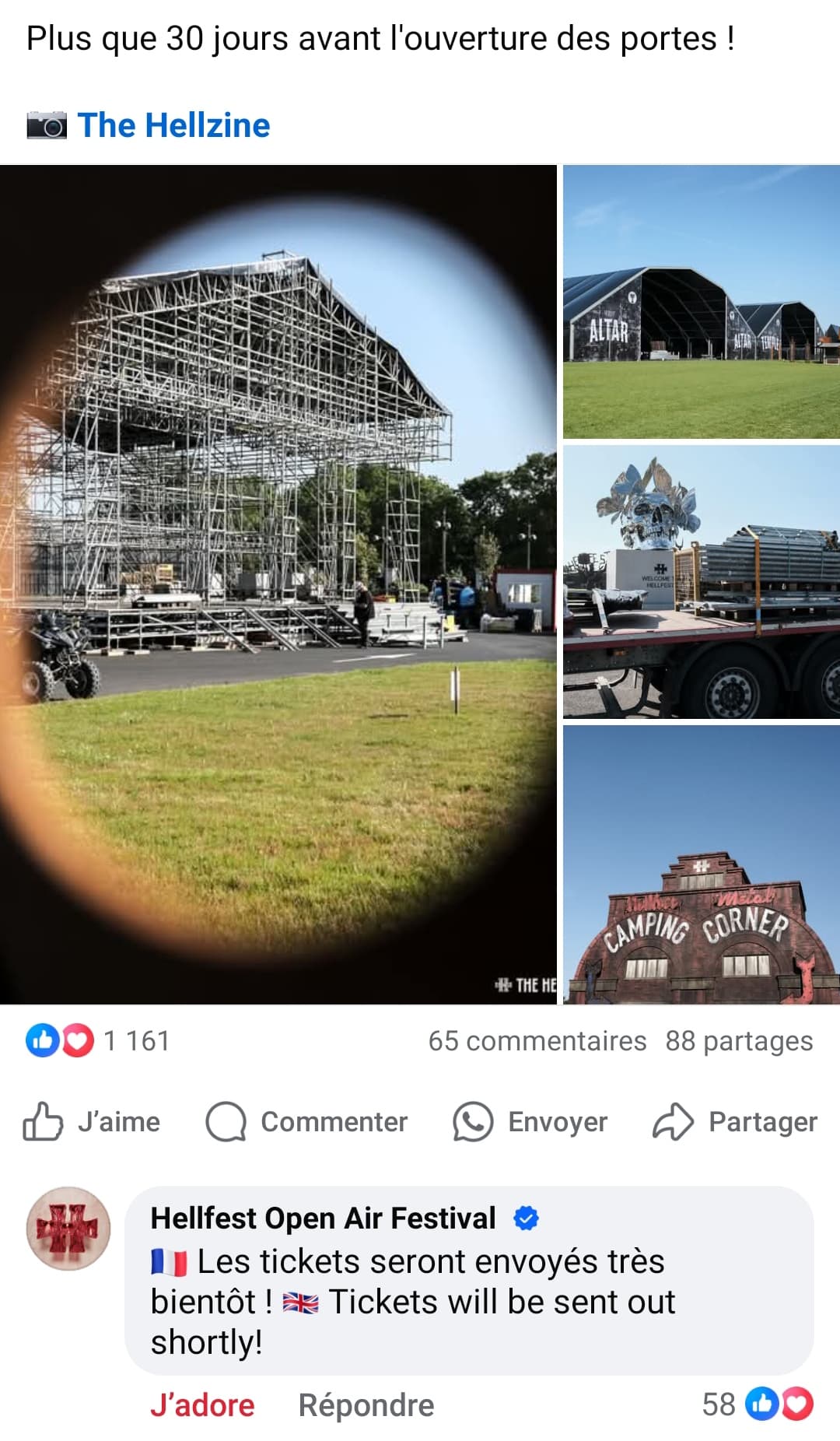
Task: Toggle J'adore on Hellfest's comment
Action: pyautogui.click(x=202, y=1405)
